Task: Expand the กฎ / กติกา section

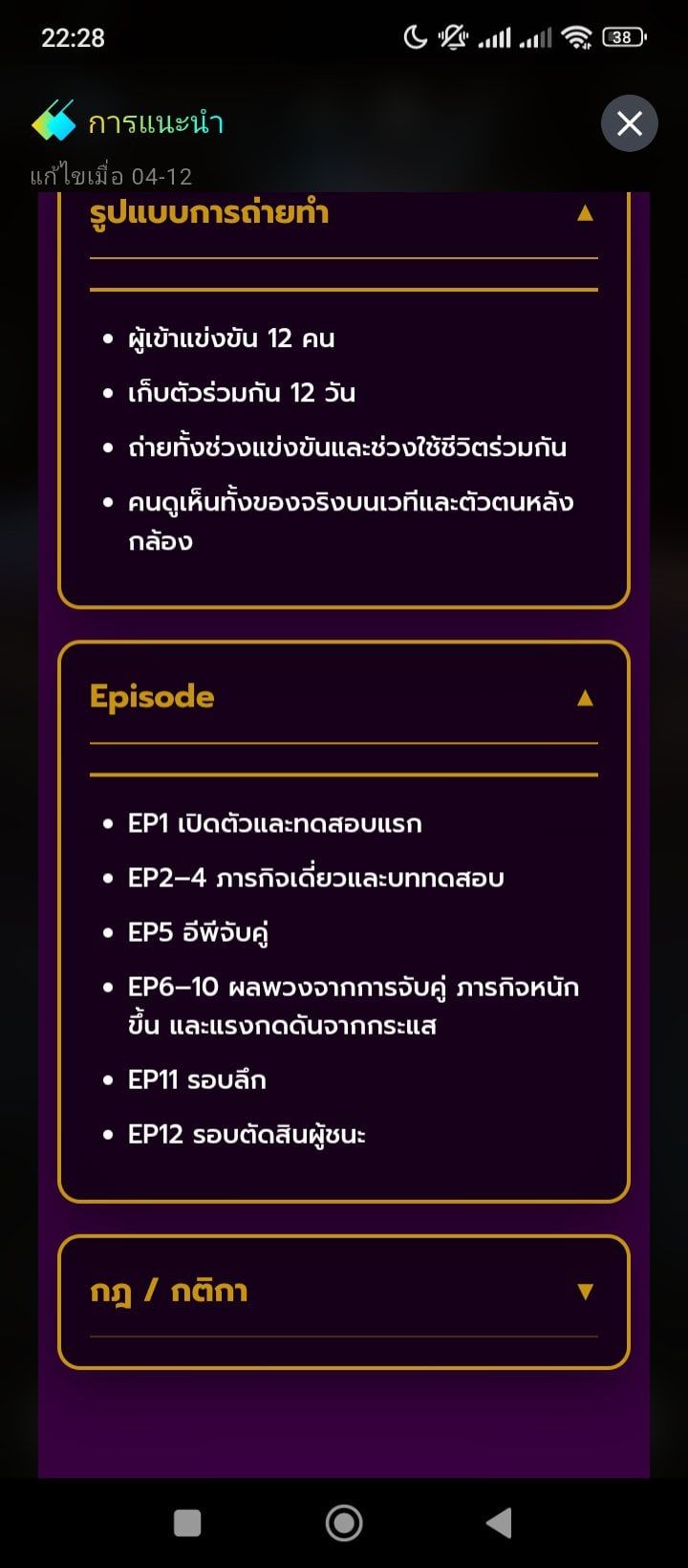Action: (x=585, y=1292)
